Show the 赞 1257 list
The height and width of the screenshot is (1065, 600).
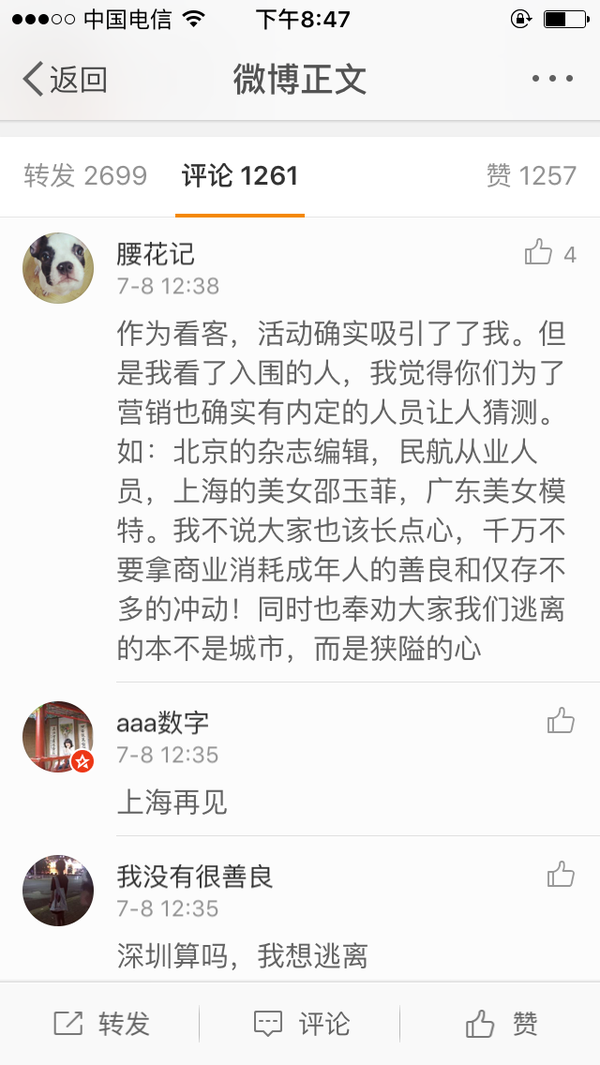531,175
